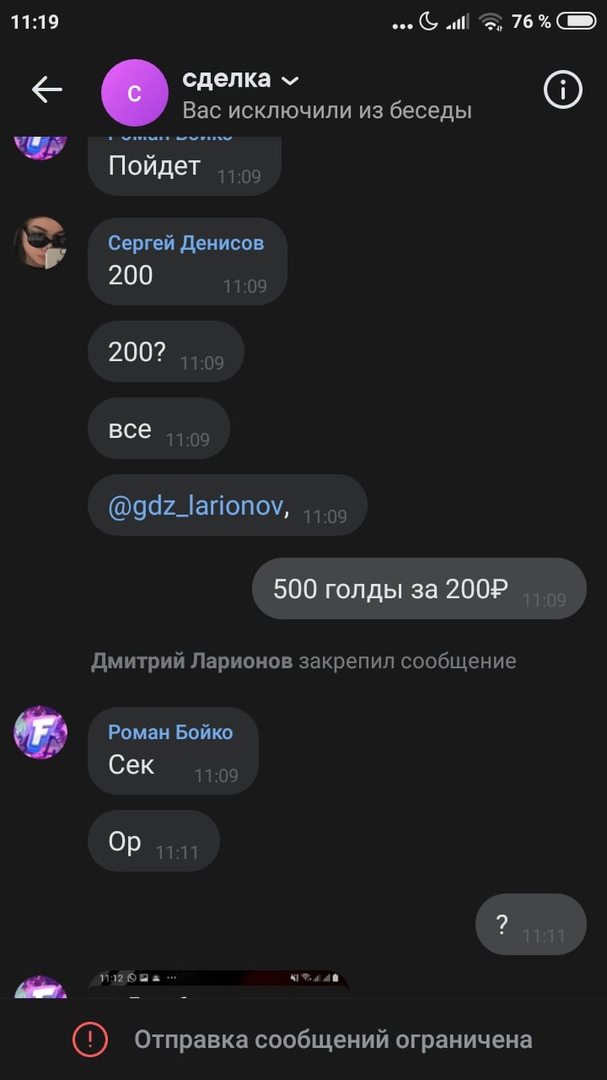Tap Роман Бойко's avatar next to the Сек message
The height and width of the screenshot is (1080, 607).
pos(40,732)
